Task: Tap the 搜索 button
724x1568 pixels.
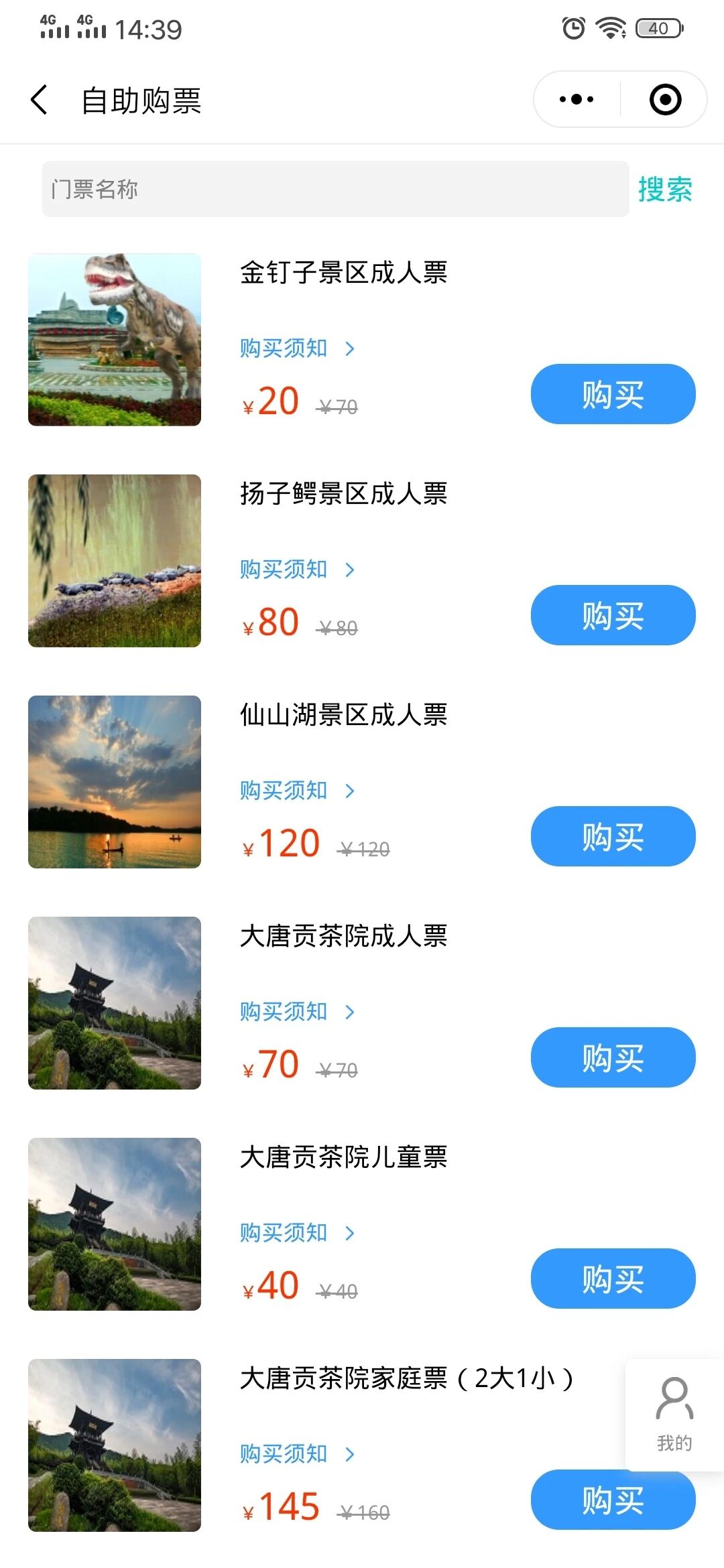Action: [x=665, y=189]
